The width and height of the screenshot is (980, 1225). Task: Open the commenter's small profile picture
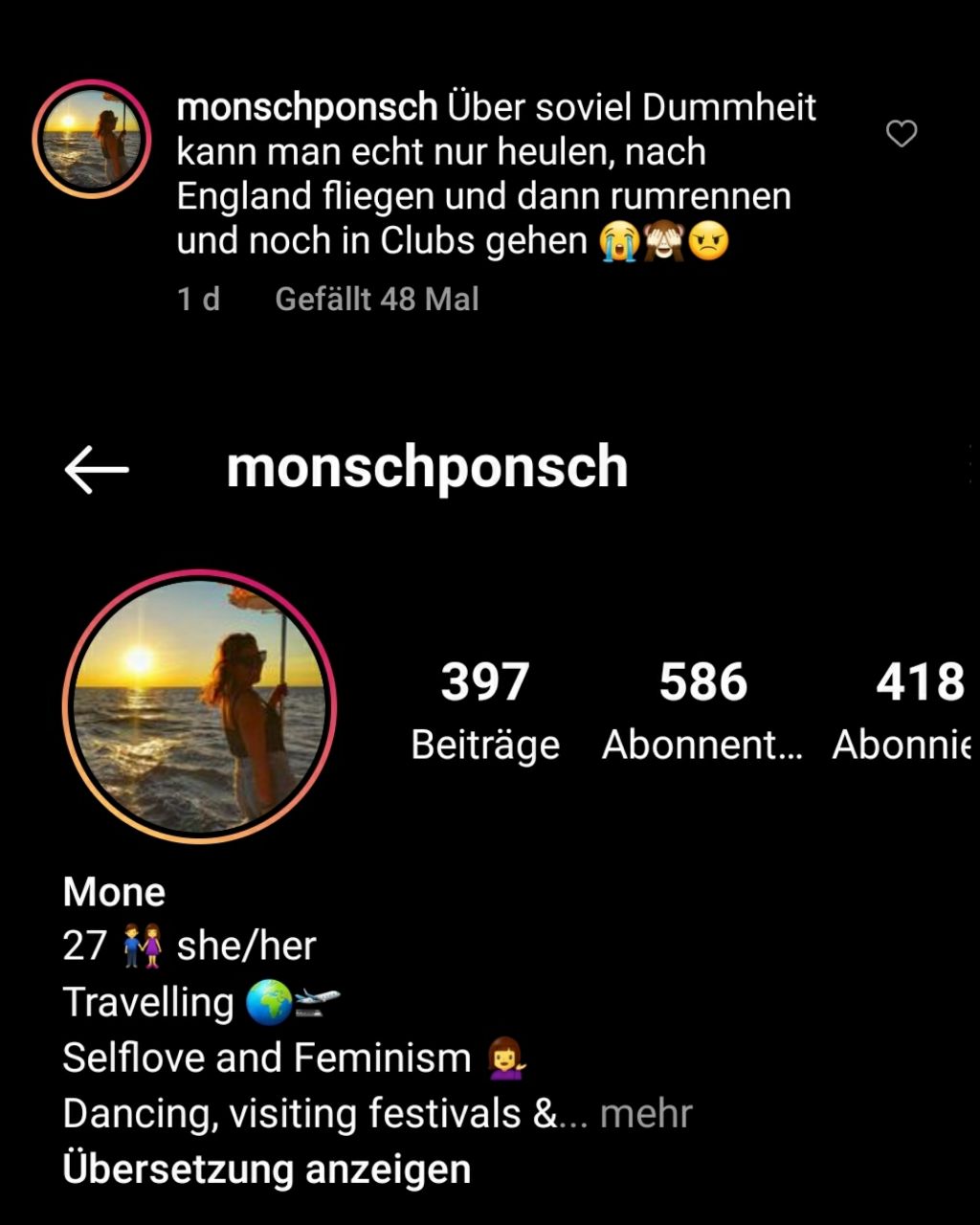click(x=92, y=139)
